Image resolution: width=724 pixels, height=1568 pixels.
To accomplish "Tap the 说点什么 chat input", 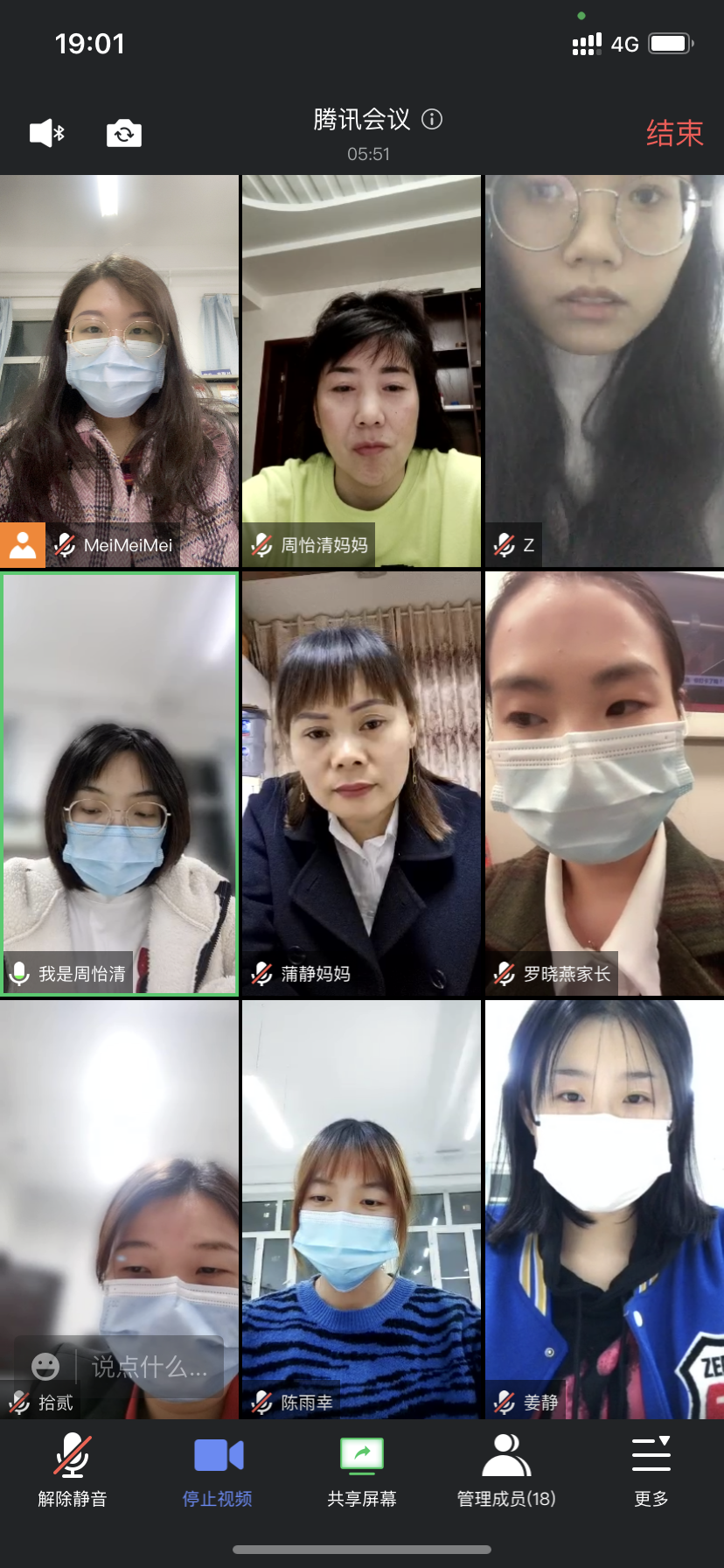I will (150, 1367).
